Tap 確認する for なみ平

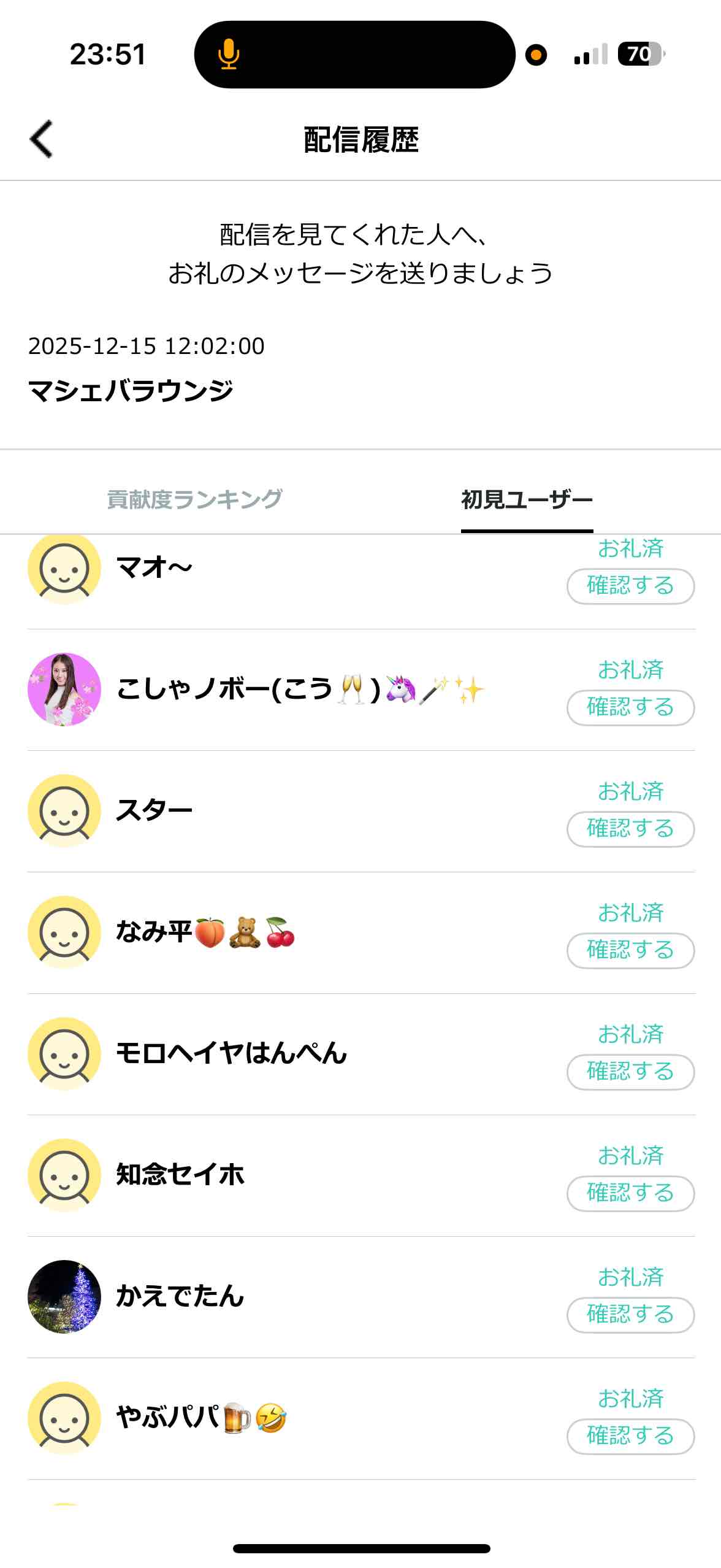pyautogui.click(x=630, y=950)
